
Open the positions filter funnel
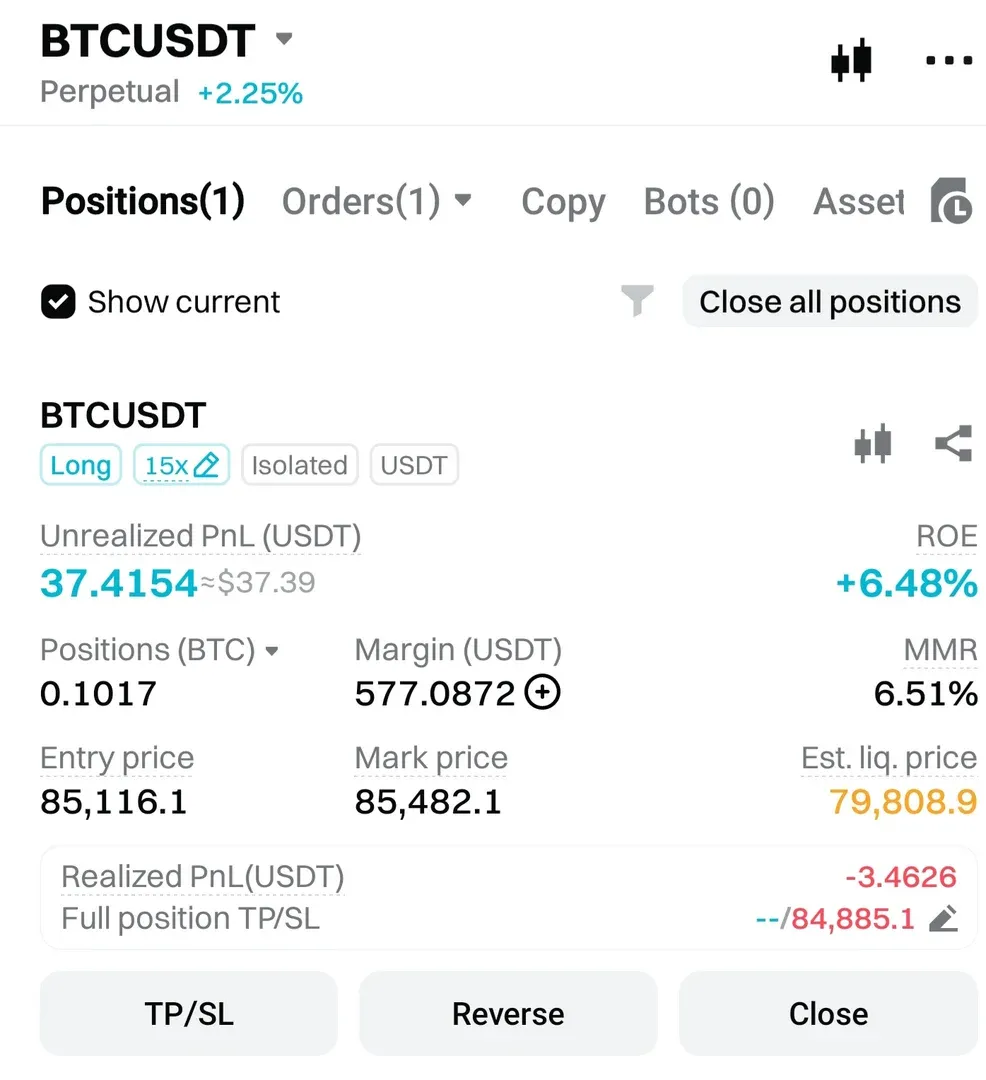pyautogui.click(x=637, y=300)
